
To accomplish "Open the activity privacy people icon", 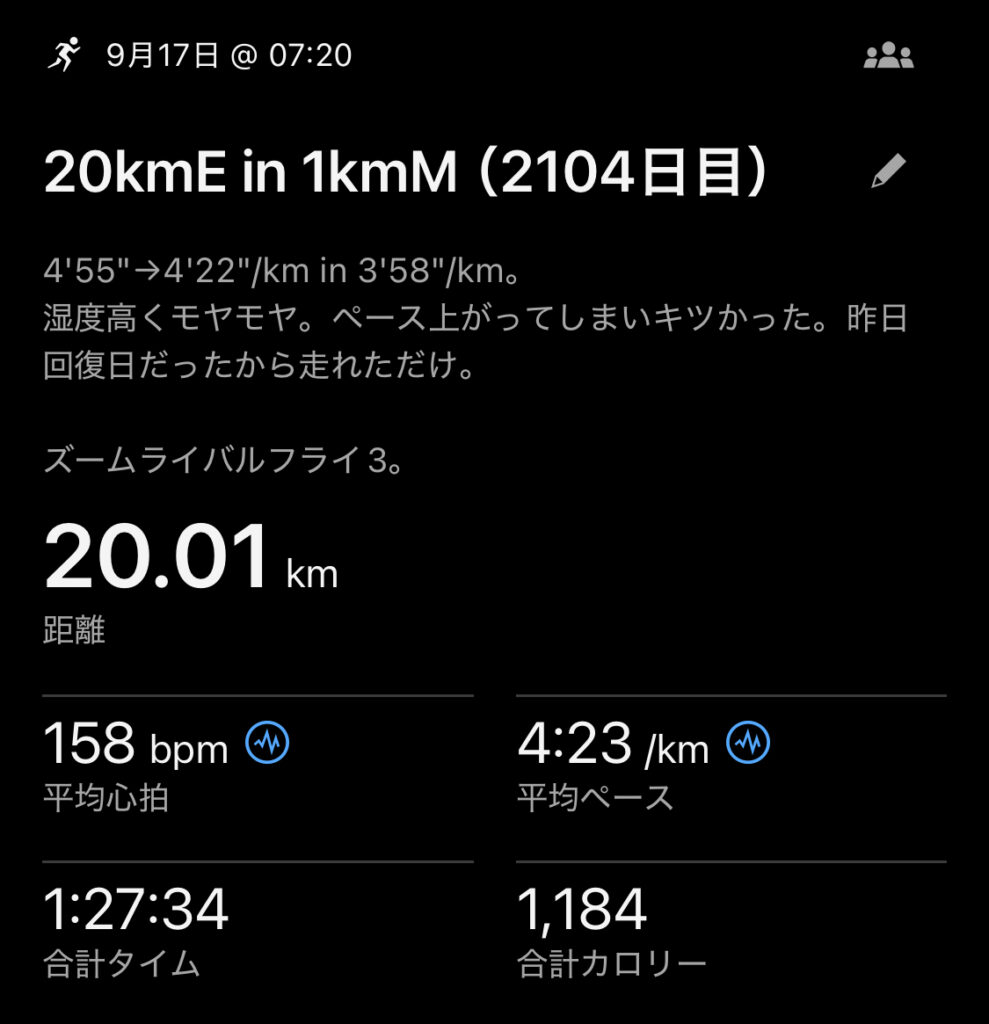I will pyautogui.click(x=888, y=57).
